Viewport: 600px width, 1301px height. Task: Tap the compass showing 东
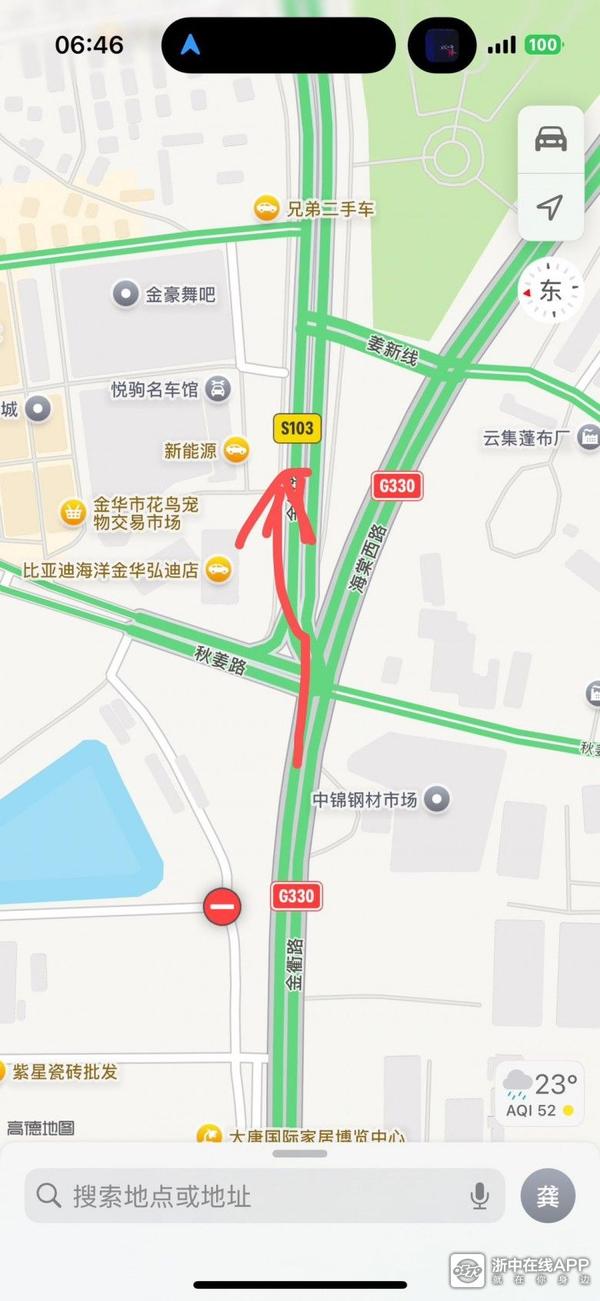[550, 291]
